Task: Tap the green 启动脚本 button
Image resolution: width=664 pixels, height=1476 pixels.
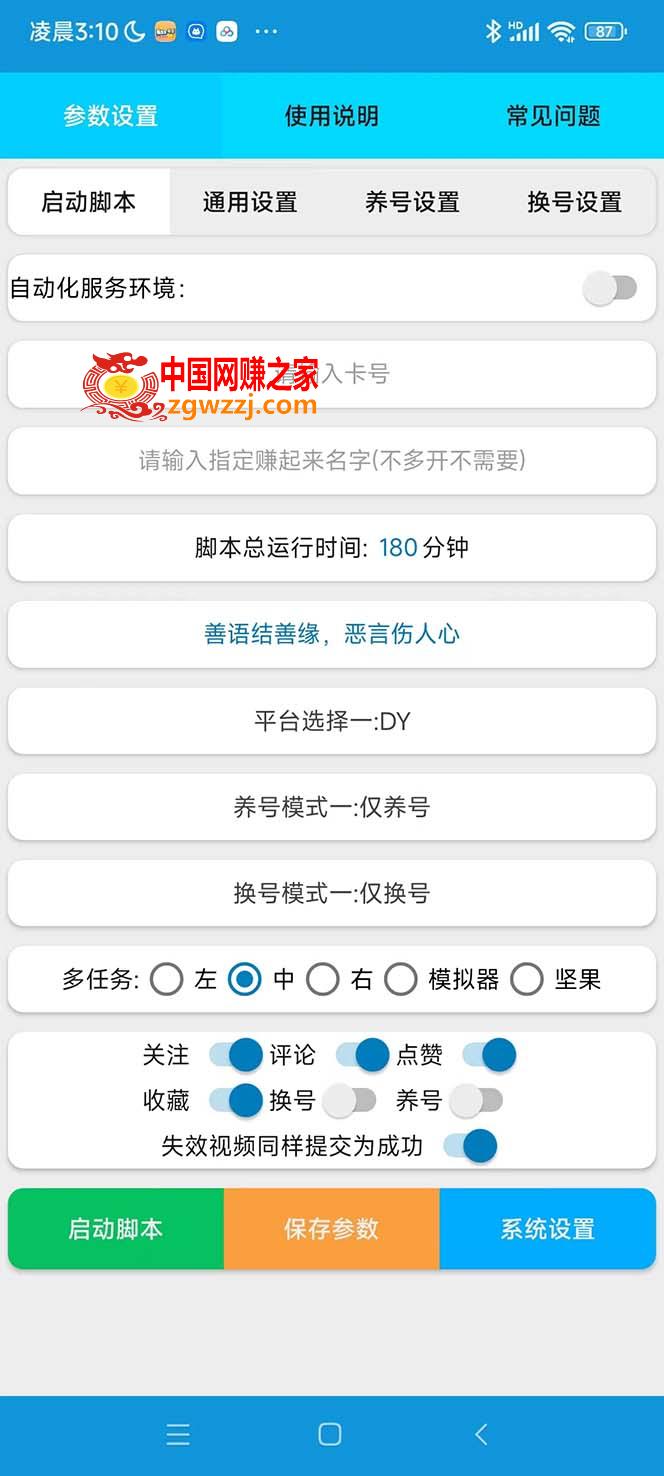Action: coord(116,1229)
